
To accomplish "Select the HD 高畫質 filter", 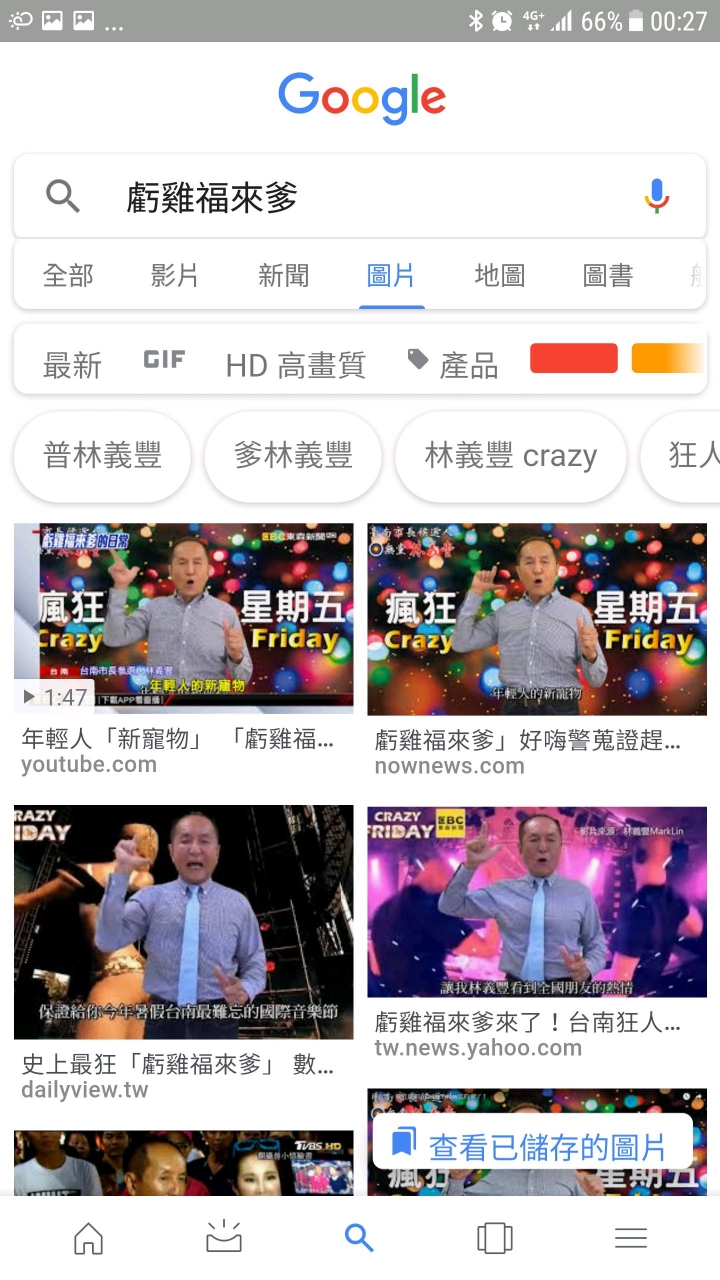I will coord(295,365).
